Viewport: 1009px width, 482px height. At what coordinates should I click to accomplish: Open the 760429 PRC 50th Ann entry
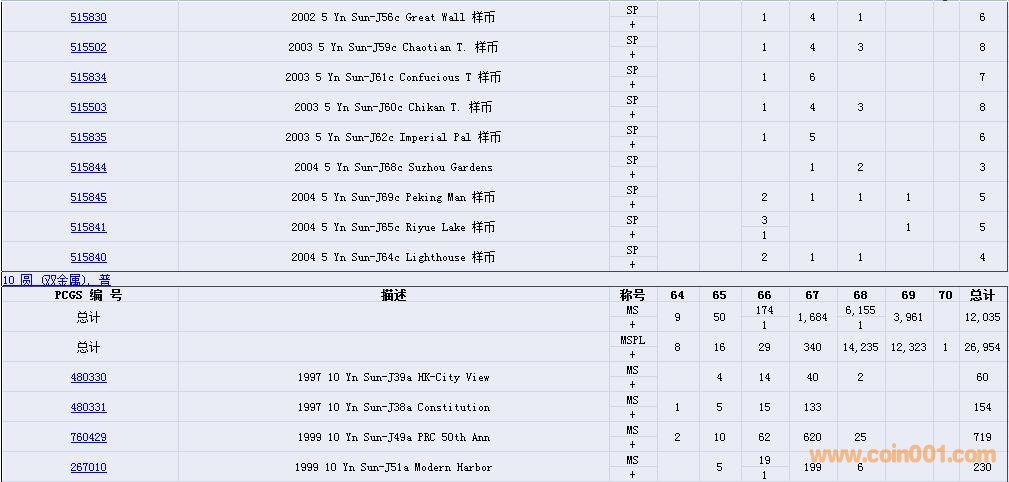88,438
